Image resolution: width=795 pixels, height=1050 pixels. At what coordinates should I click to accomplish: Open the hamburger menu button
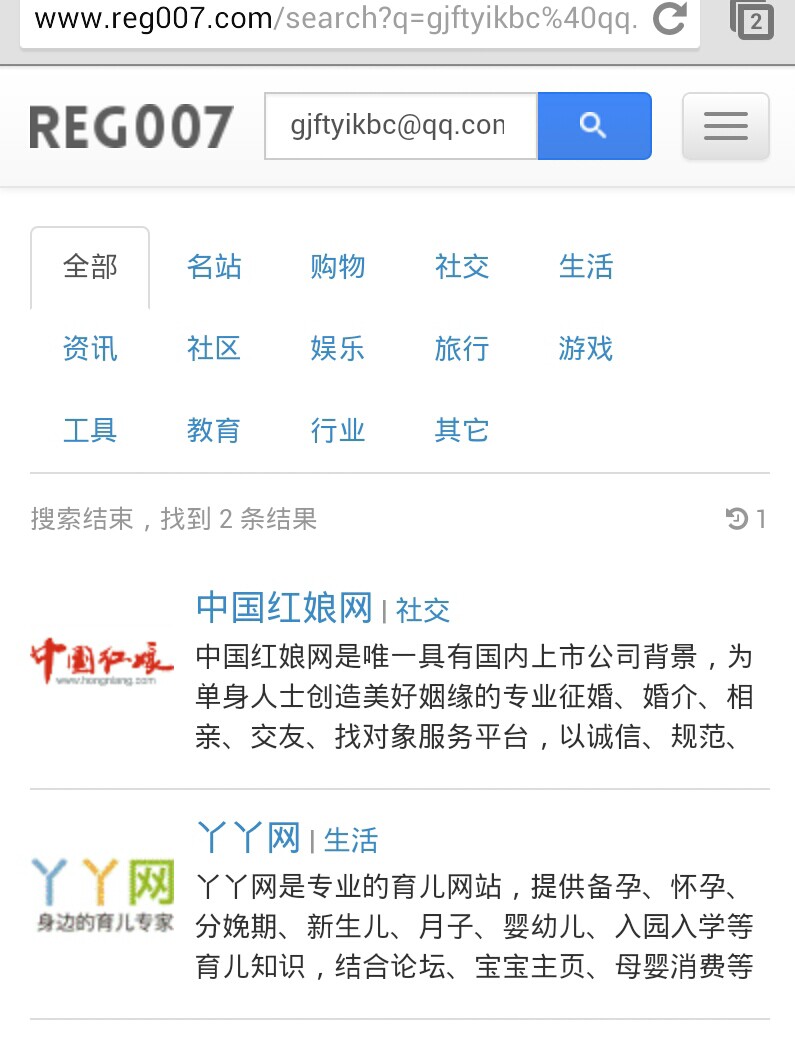[725, 126]
